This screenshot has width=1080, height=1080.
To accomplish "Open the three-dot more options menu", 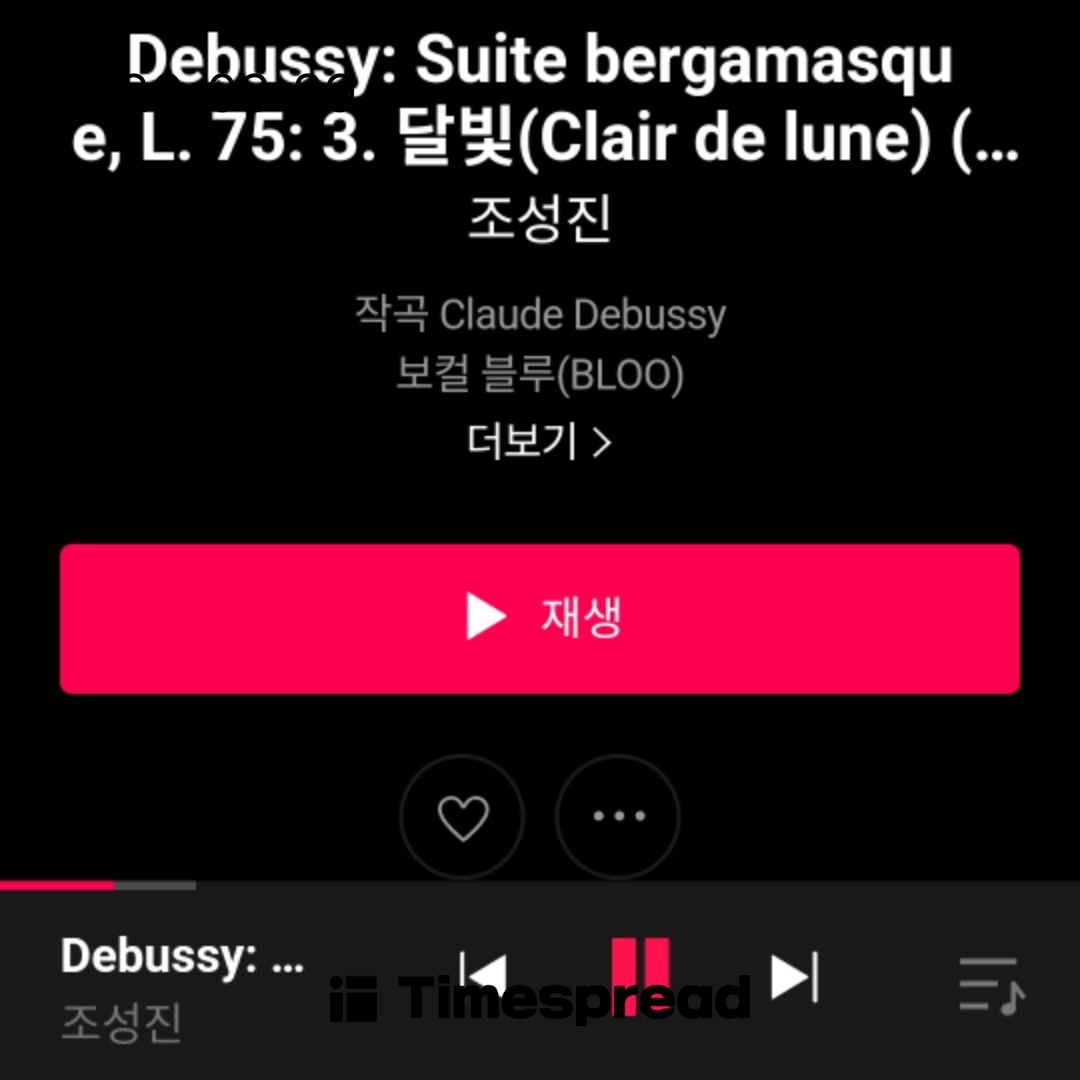I will coord(618,816).
